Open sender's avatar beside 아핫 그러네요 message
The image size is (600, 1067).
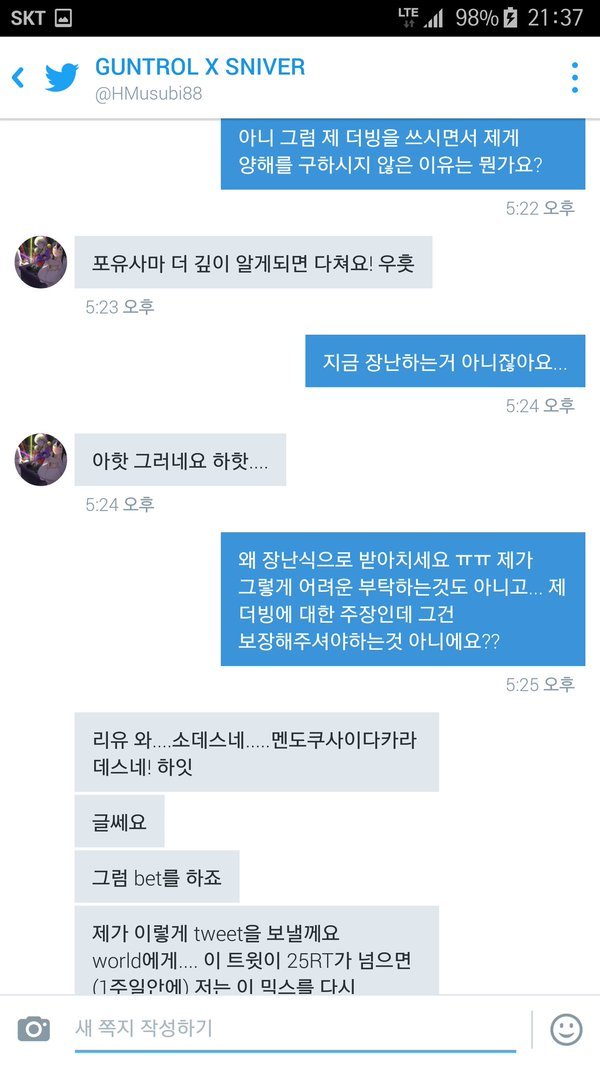(41, 460)
